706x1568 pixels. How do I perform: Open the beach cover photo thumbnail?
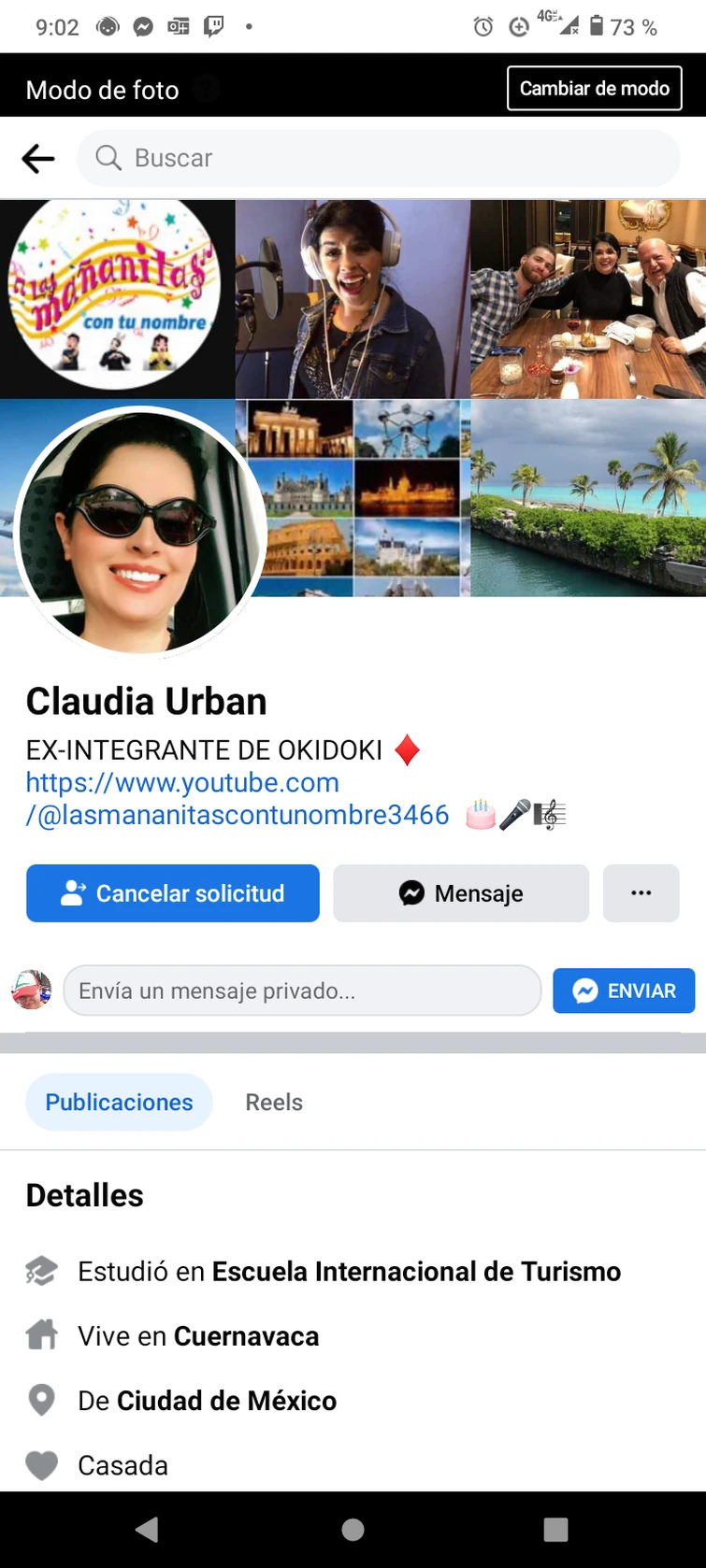(587, 498)
